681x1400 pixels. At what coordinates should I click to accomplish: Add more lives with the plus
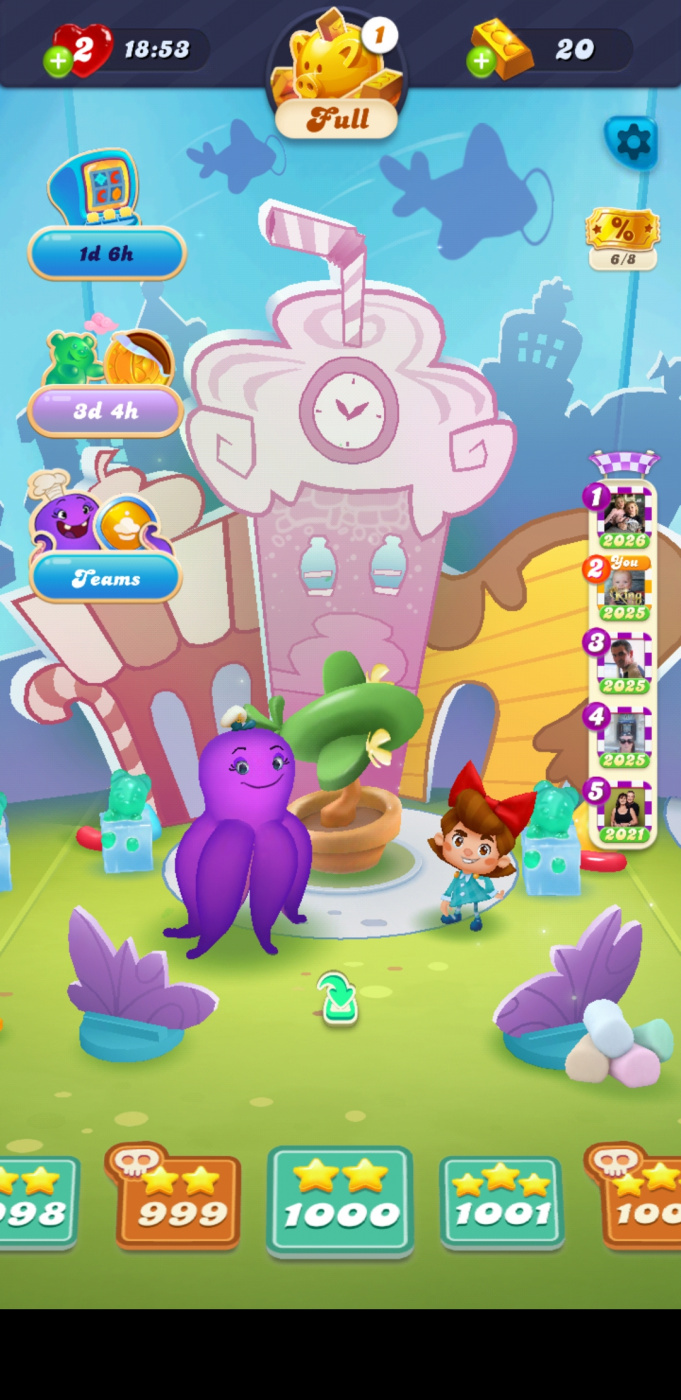58,62
